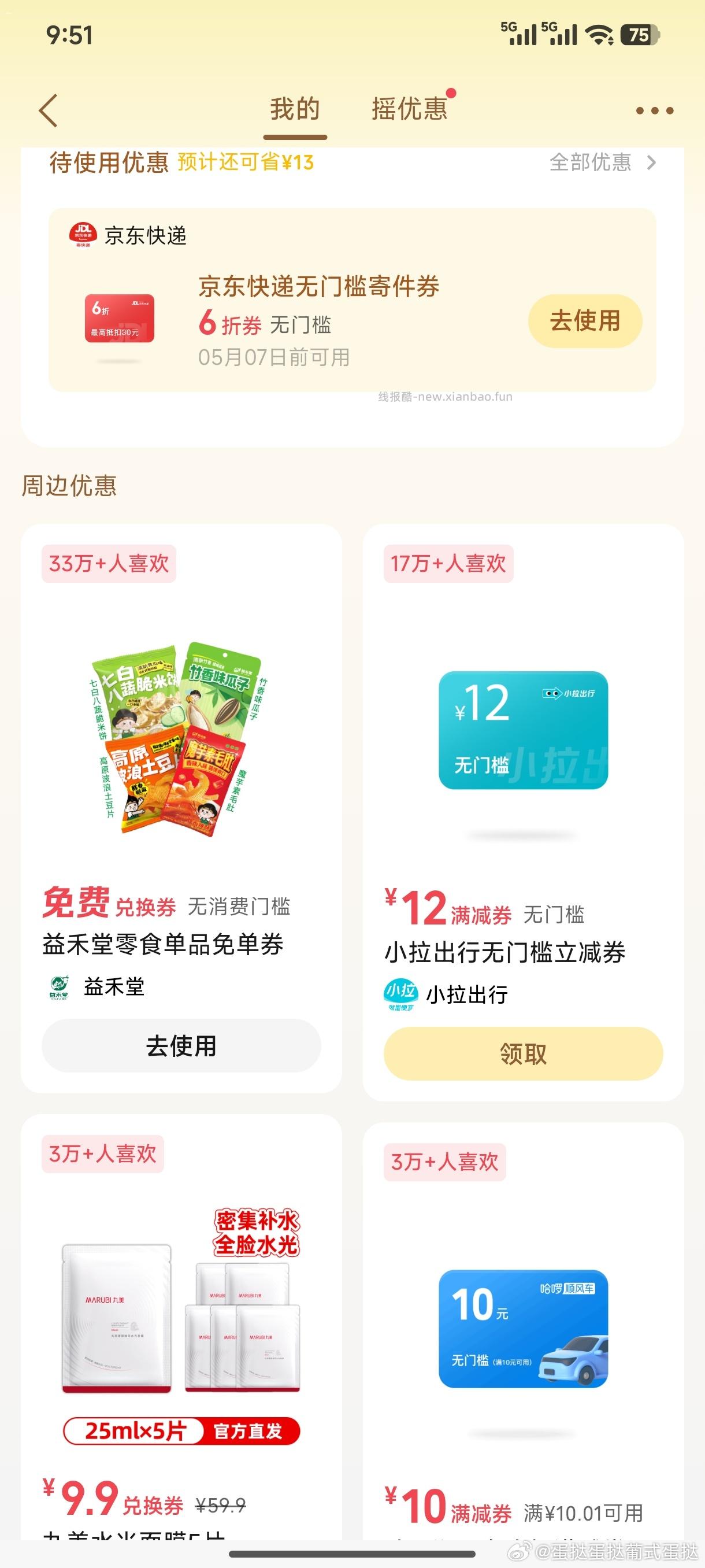This screenshot has height=1568, width=705.
Task: Expand 全部优惠 via the right chevron
Action: click(x=651, y=163)
